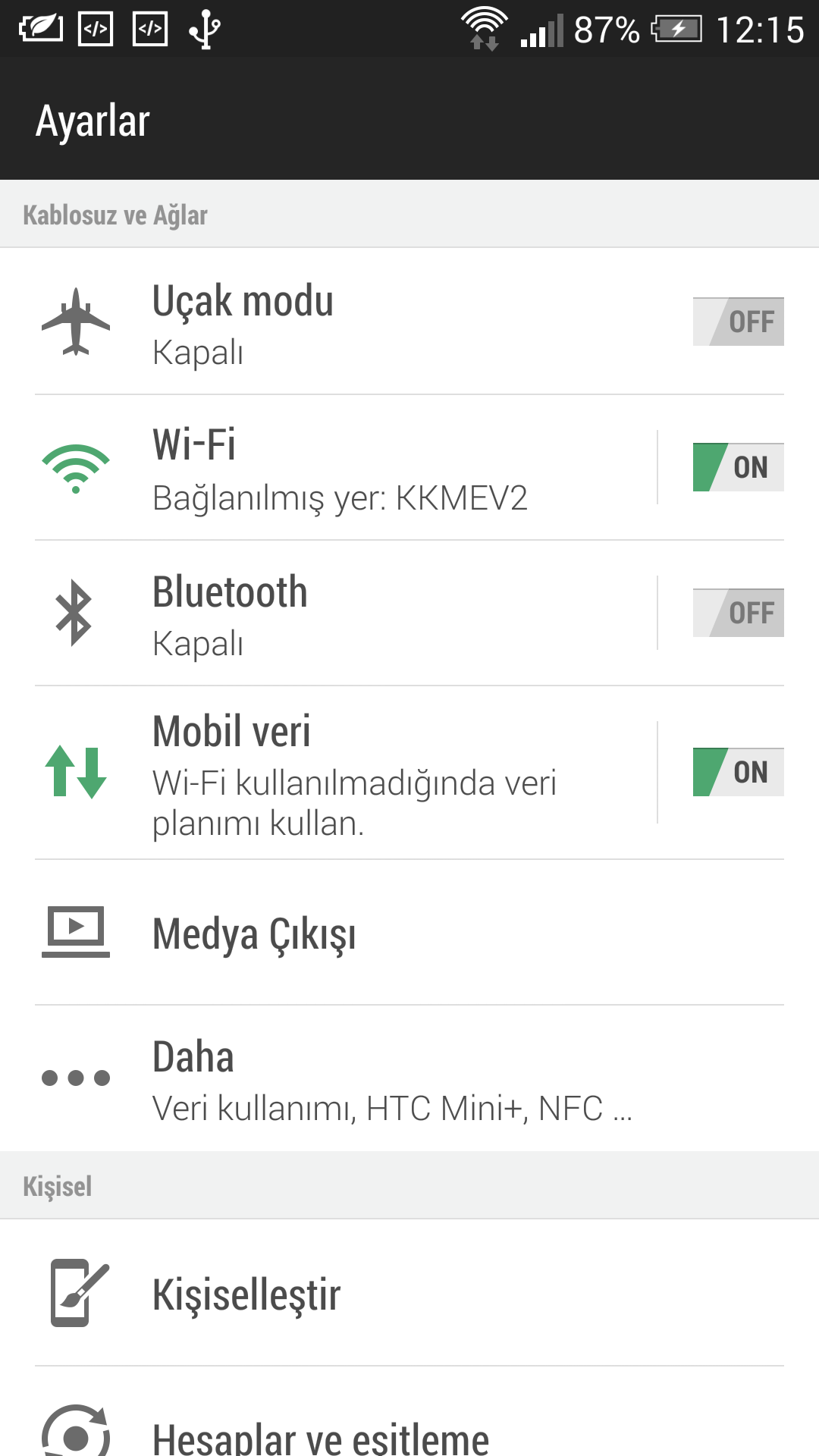Open Hesaplar ve eşitleme
The image size is (819, 1456).
[x=409, y=1412]
